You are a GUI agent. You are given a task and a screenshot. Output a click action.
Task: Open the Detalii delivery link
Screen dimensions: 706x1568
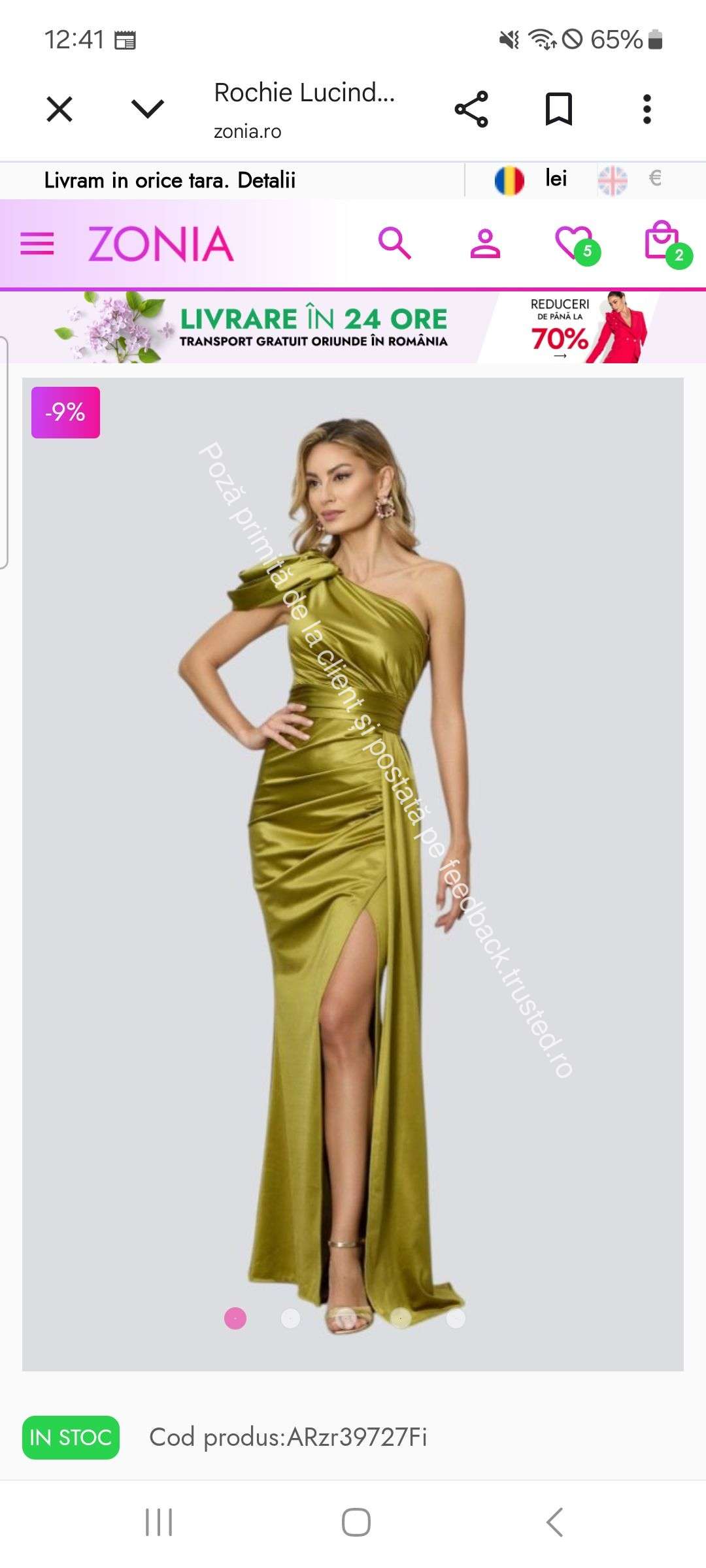point(267,180)
